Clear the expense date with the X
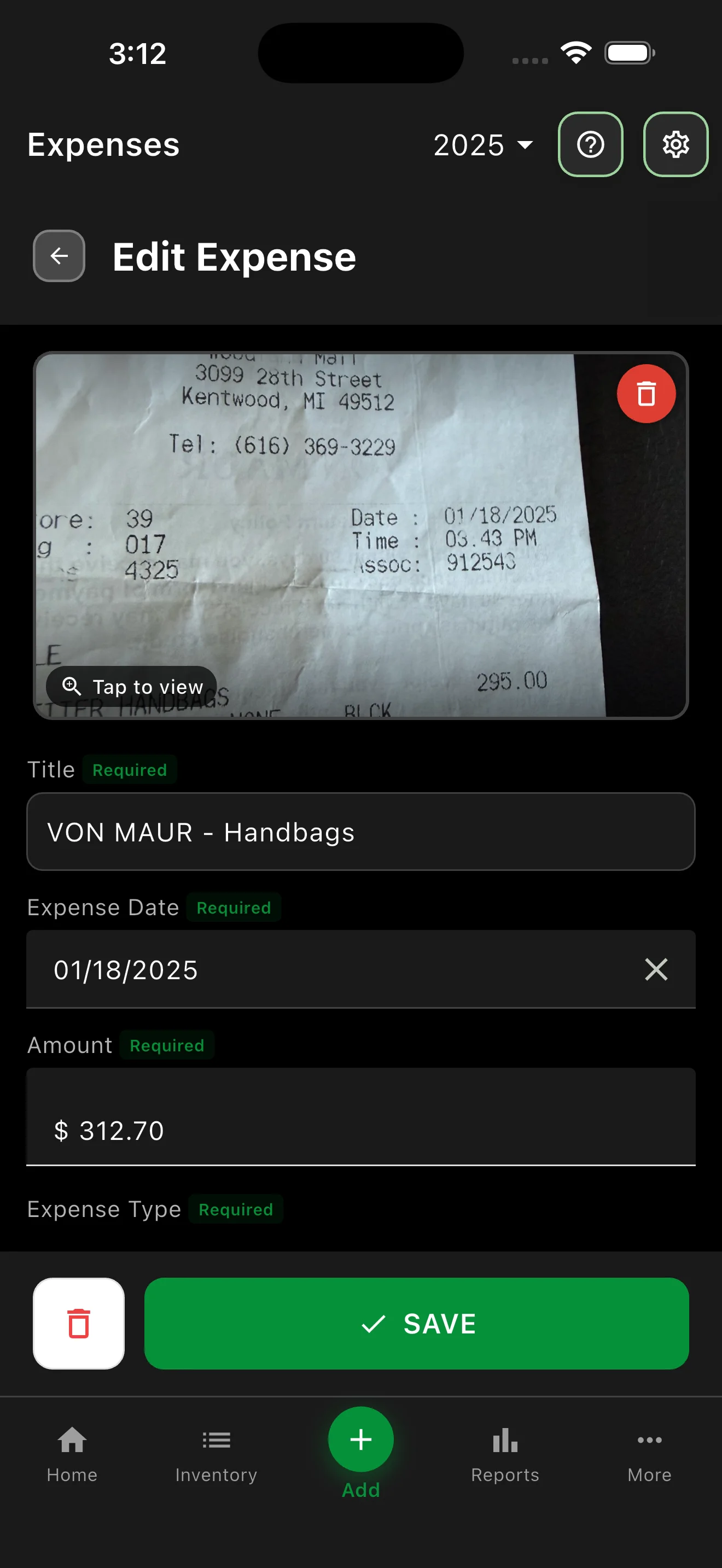 click(x=656, y=970)
